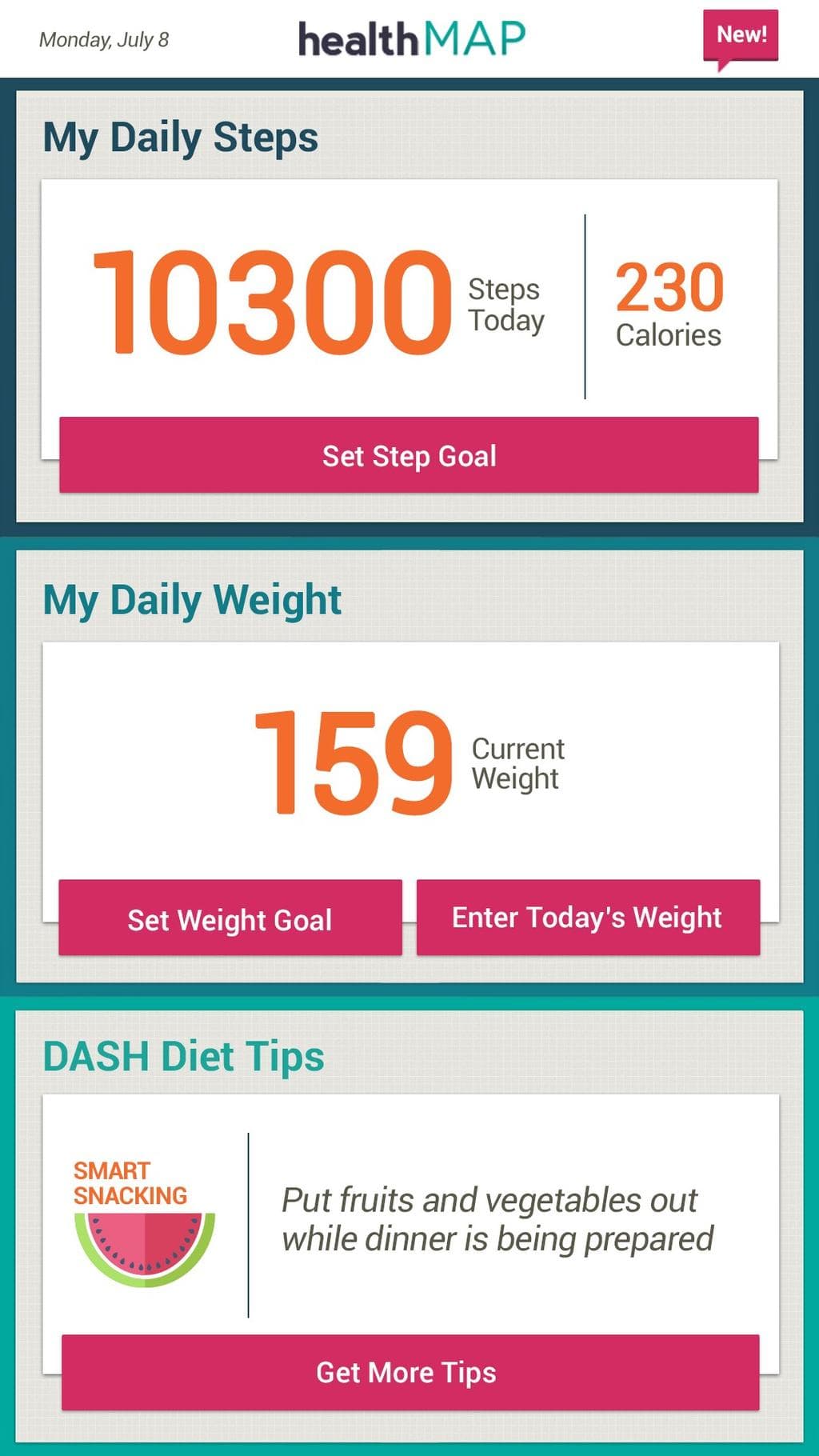Click the orange step count 10300
The width and height of the screenshot is (819, 1456).
(x=272, y=304)
